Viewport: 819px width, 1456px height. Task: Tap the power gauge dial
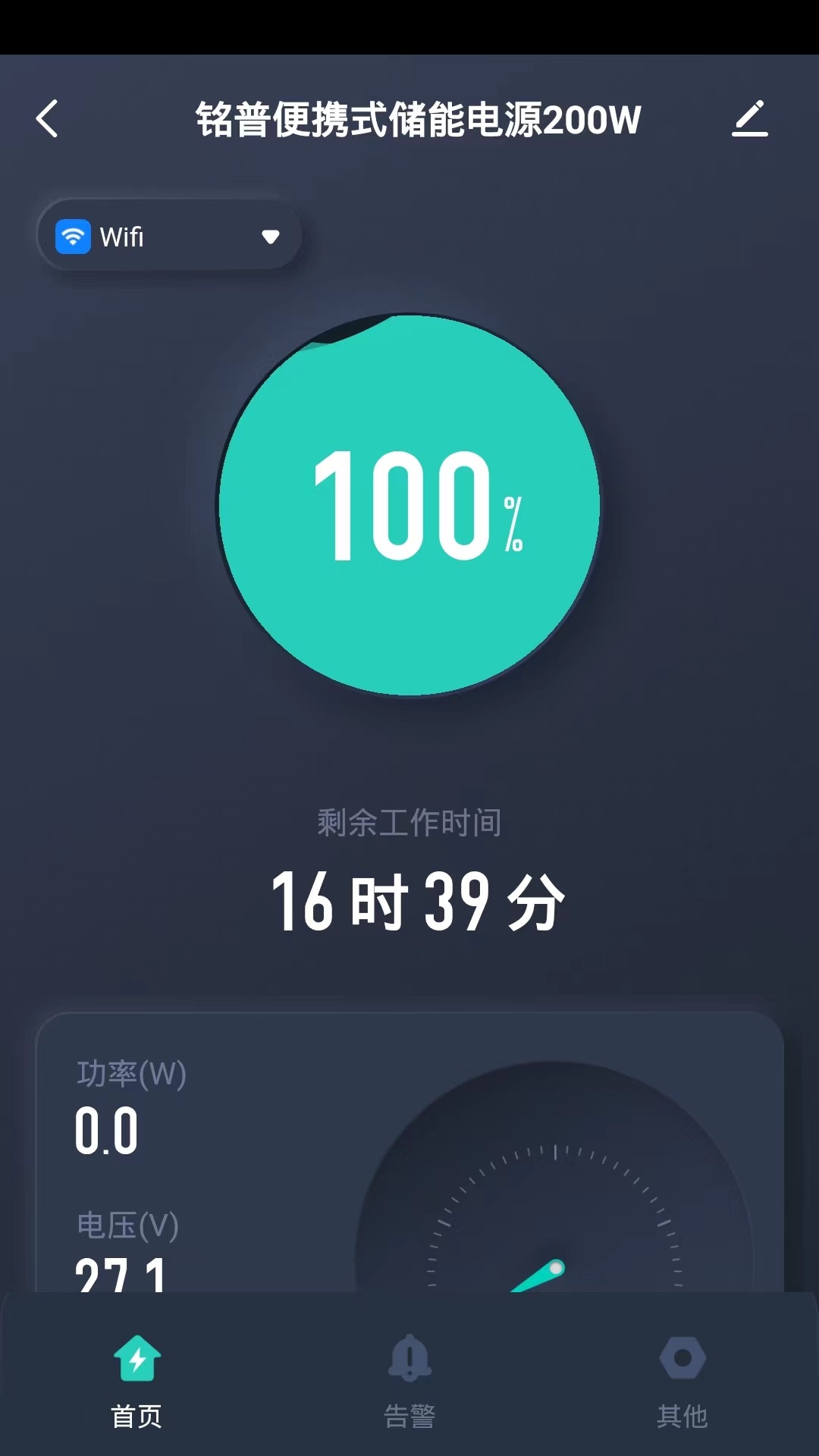point(554,1213)
